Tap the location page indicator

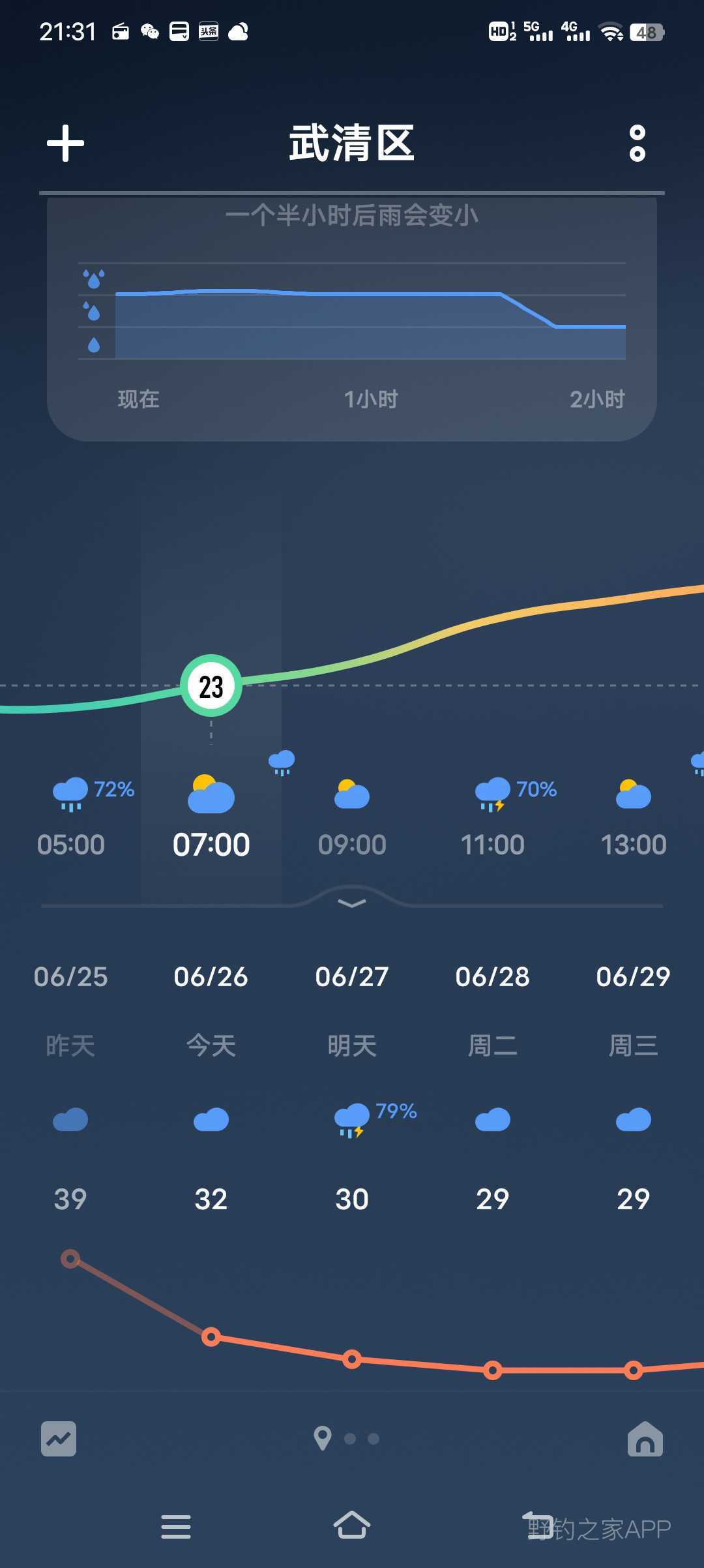click(323, 1438)
